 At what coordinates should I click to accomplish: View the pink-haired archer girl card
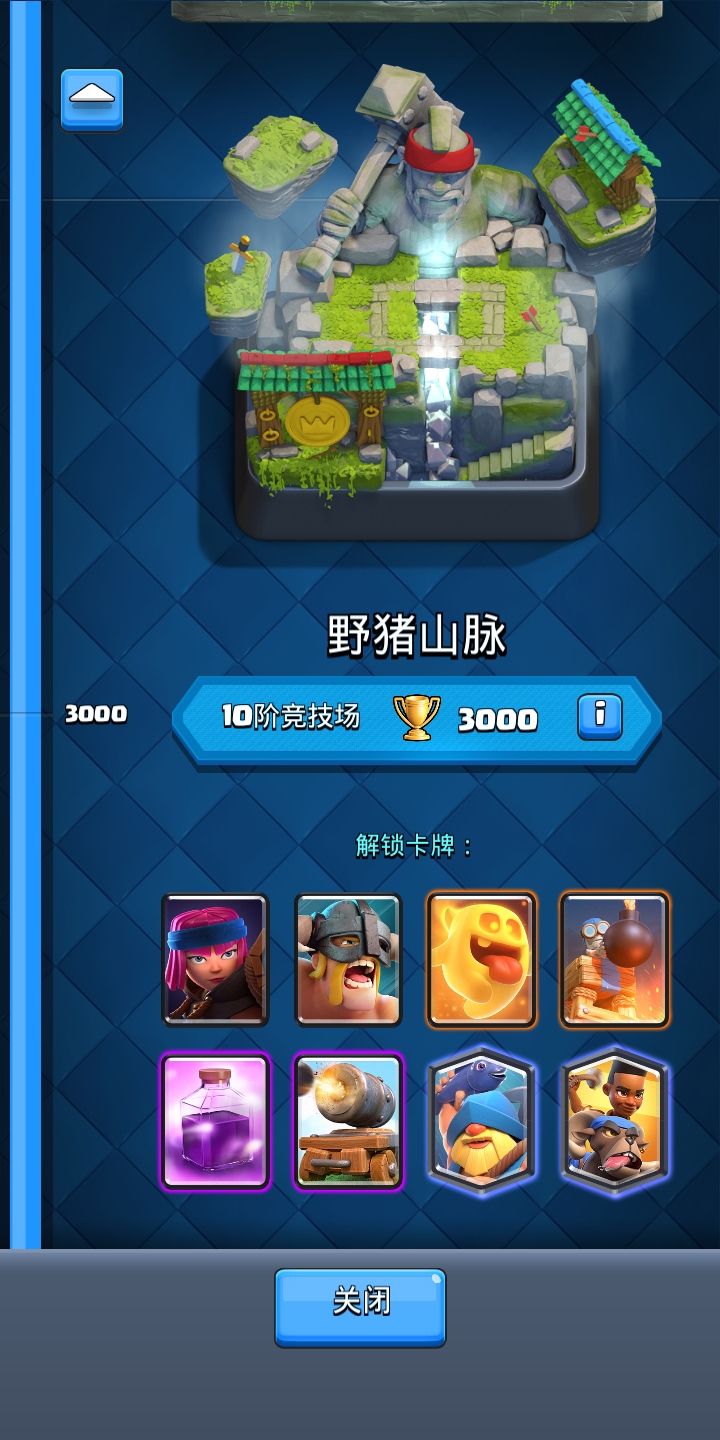point(215,960)
